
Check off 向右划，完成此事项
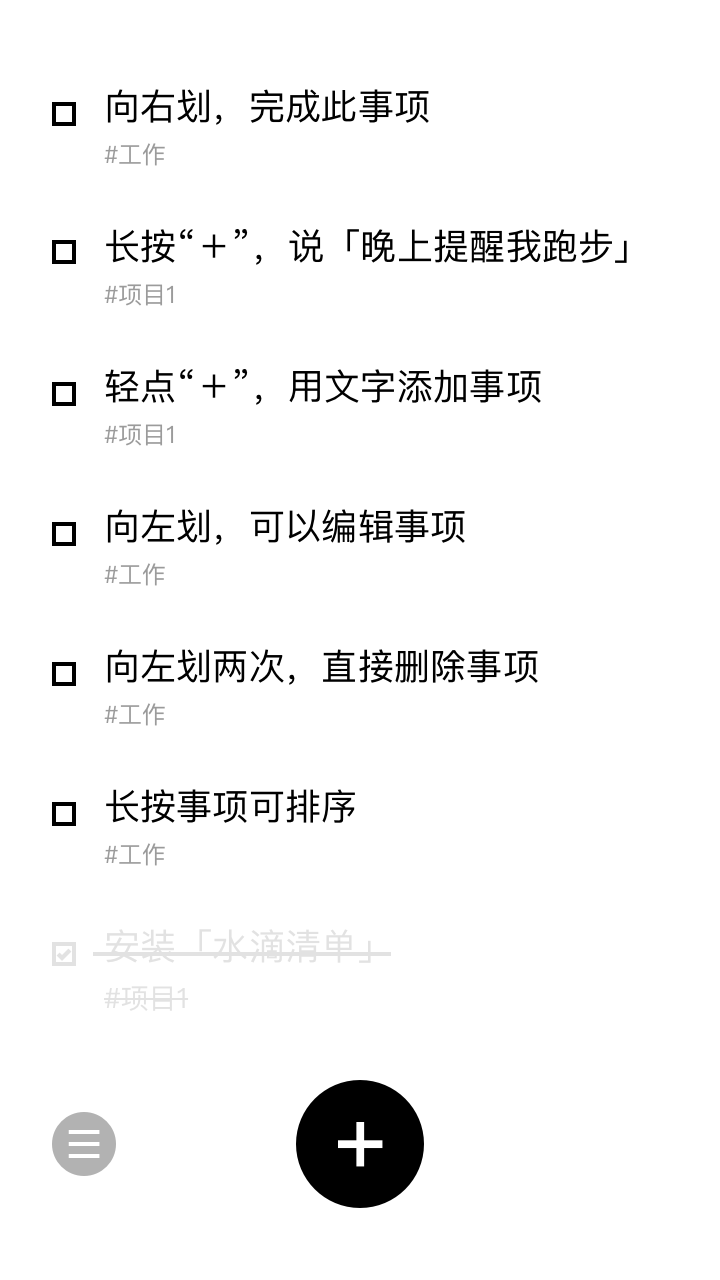(x=64, y=114)
